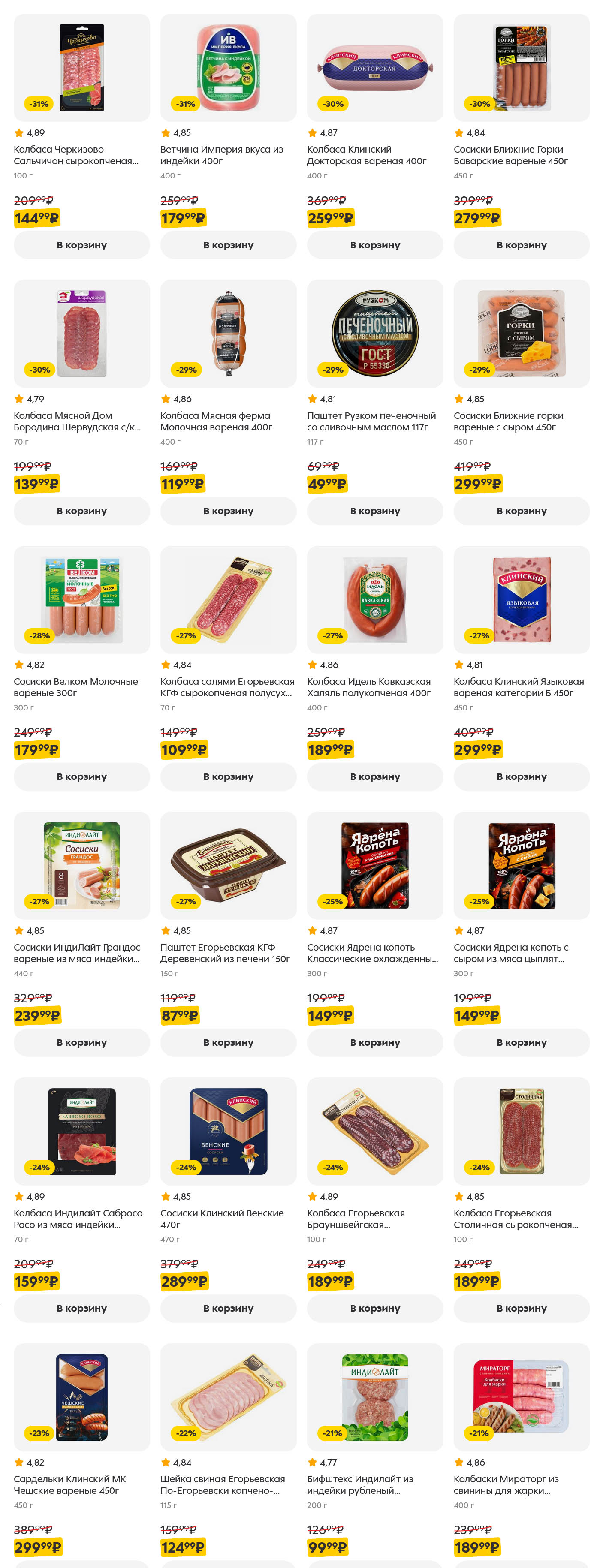606x1568 pixels.
Task: Add Колбаса Клинский Языковая to cart
Action: pyautogui.click(x=522, y=776)
